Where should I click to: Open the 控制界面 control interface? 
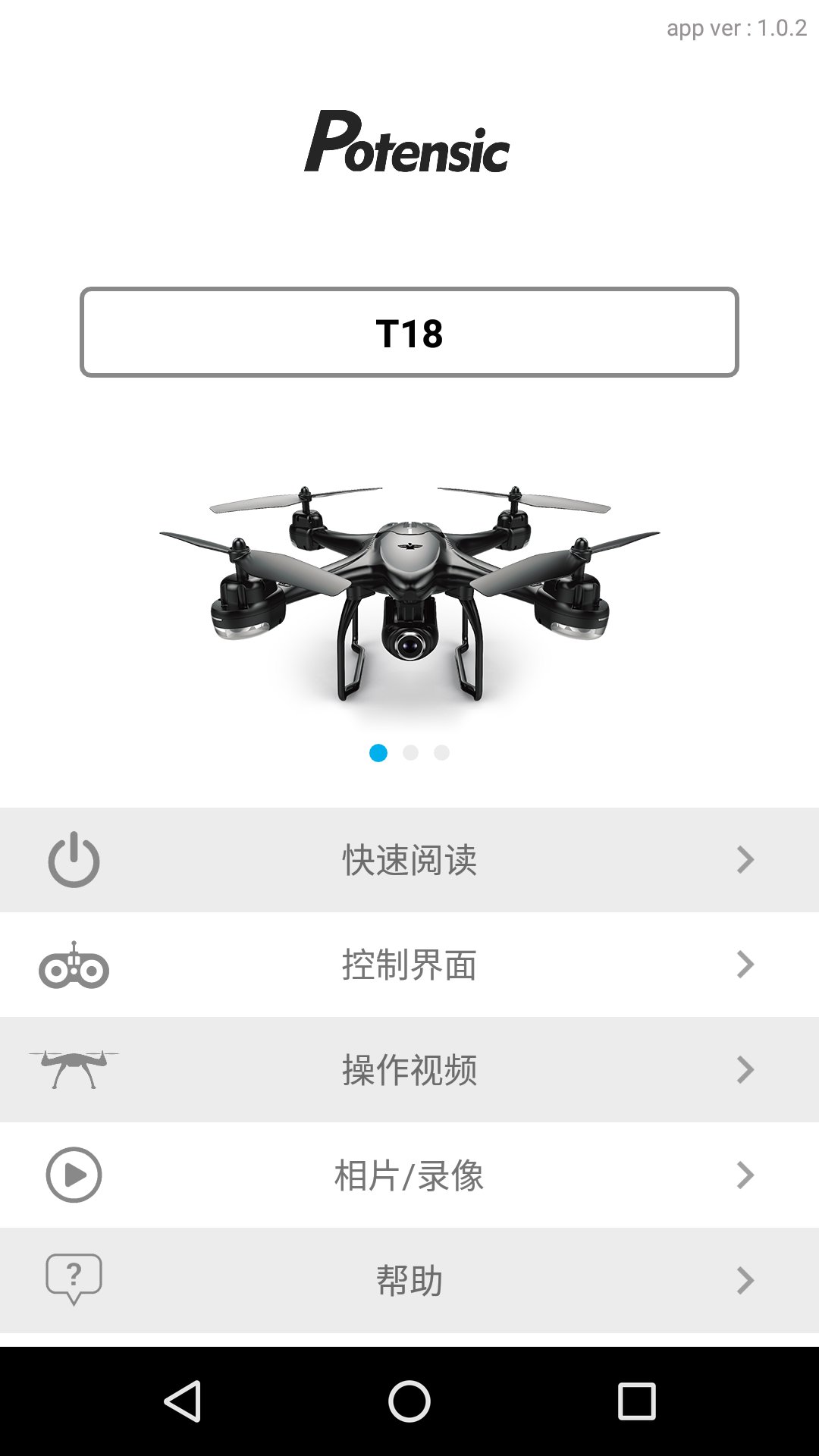(409, 965)
